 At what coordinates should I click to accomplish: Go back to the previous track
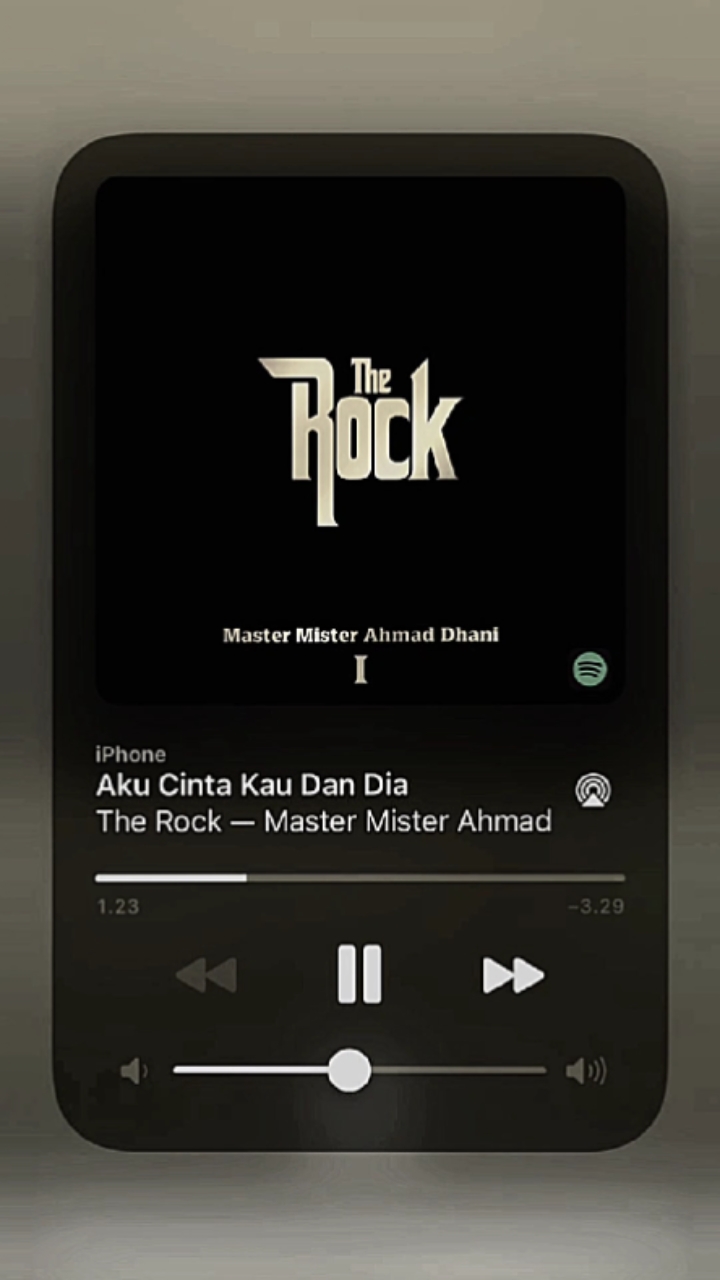[206, 975]
